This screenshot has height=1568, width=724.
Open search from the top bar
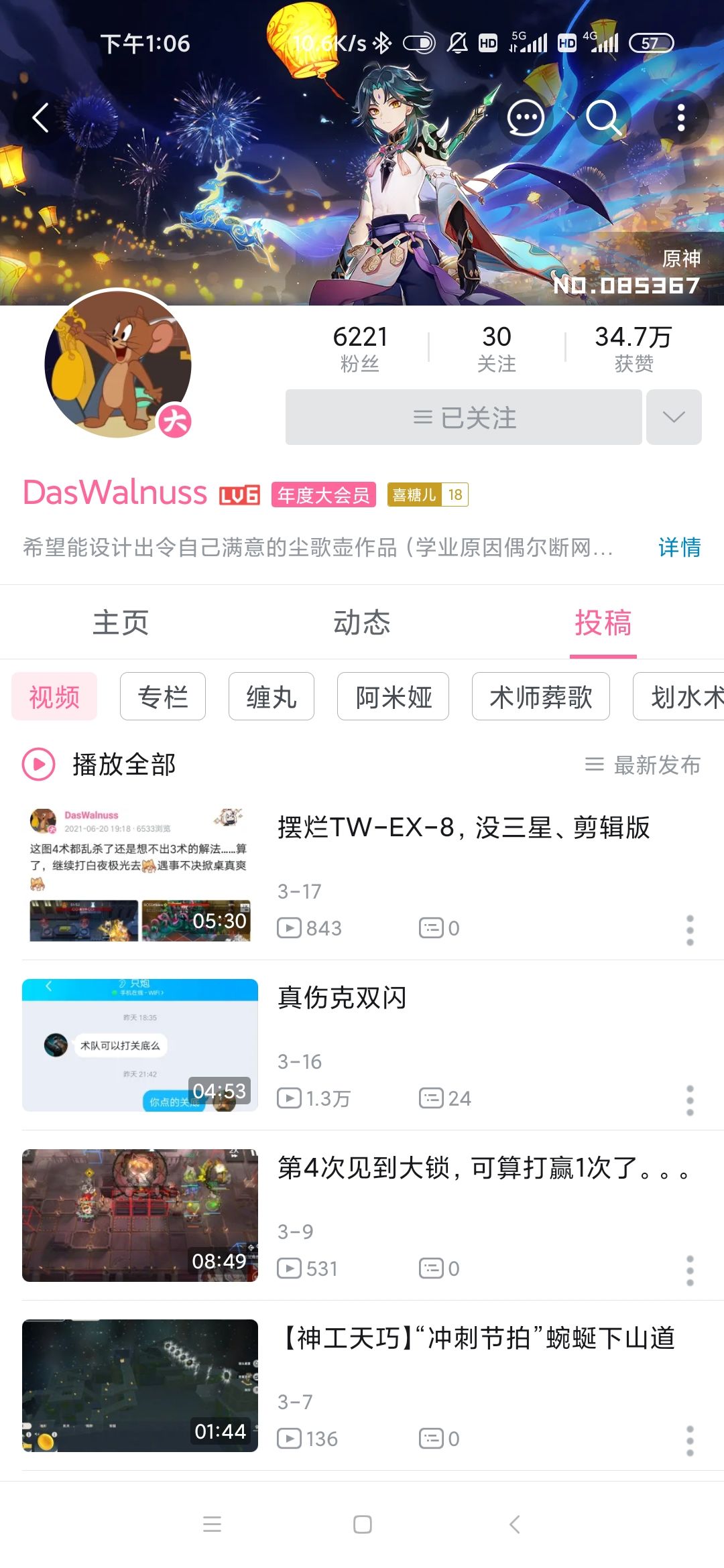pyautogui.click(x=603, y=117)
